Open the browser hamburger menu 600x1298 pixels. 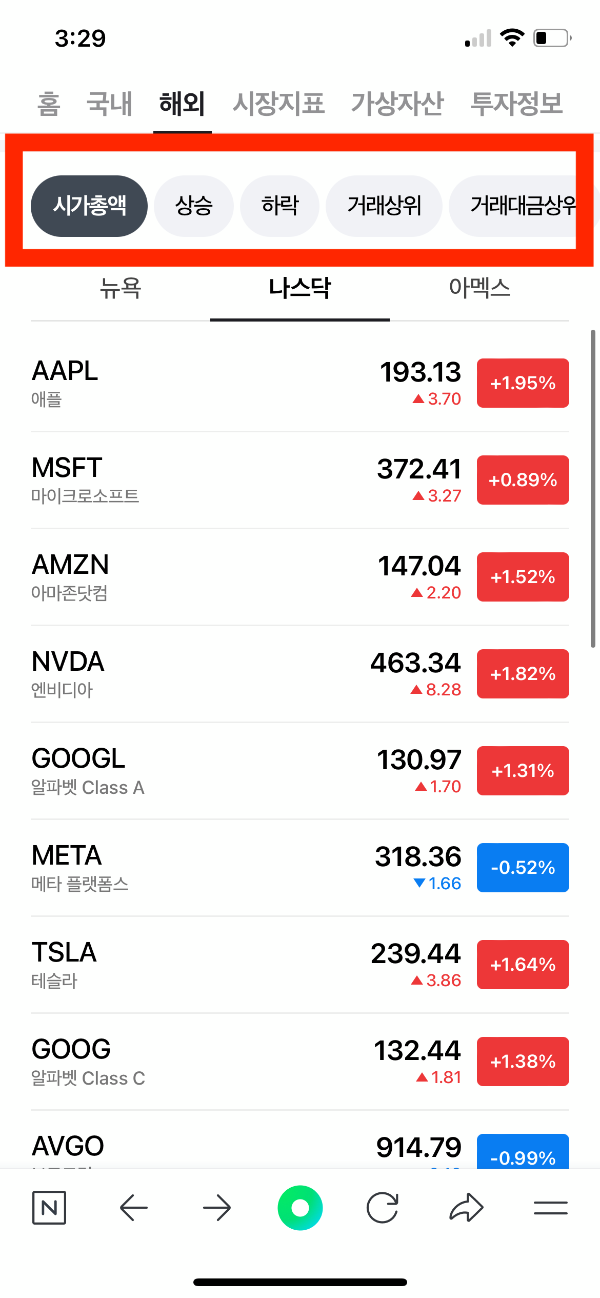pyautogui.click(x=550, y=1208)
